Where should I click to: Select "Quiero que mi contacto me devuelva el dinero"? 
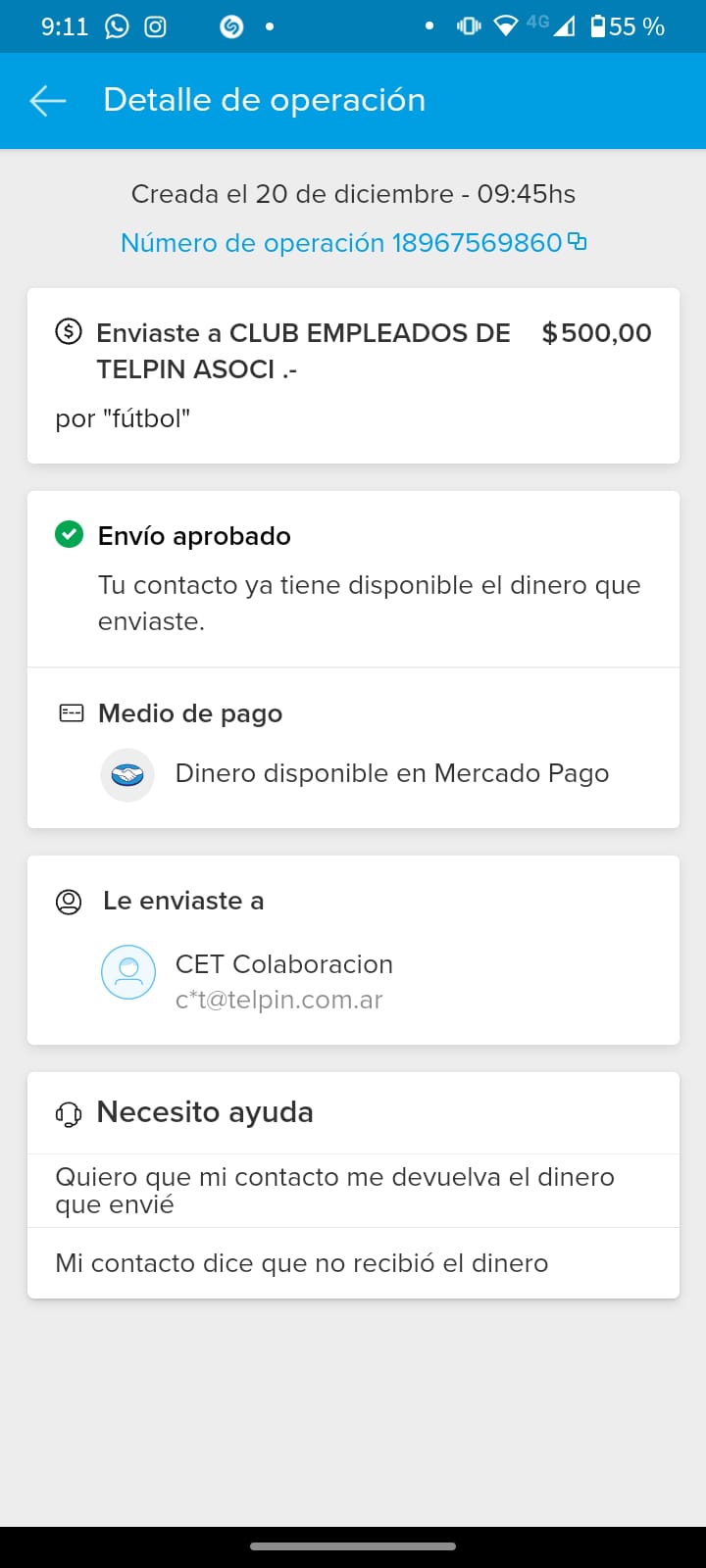pos(334,1190)
